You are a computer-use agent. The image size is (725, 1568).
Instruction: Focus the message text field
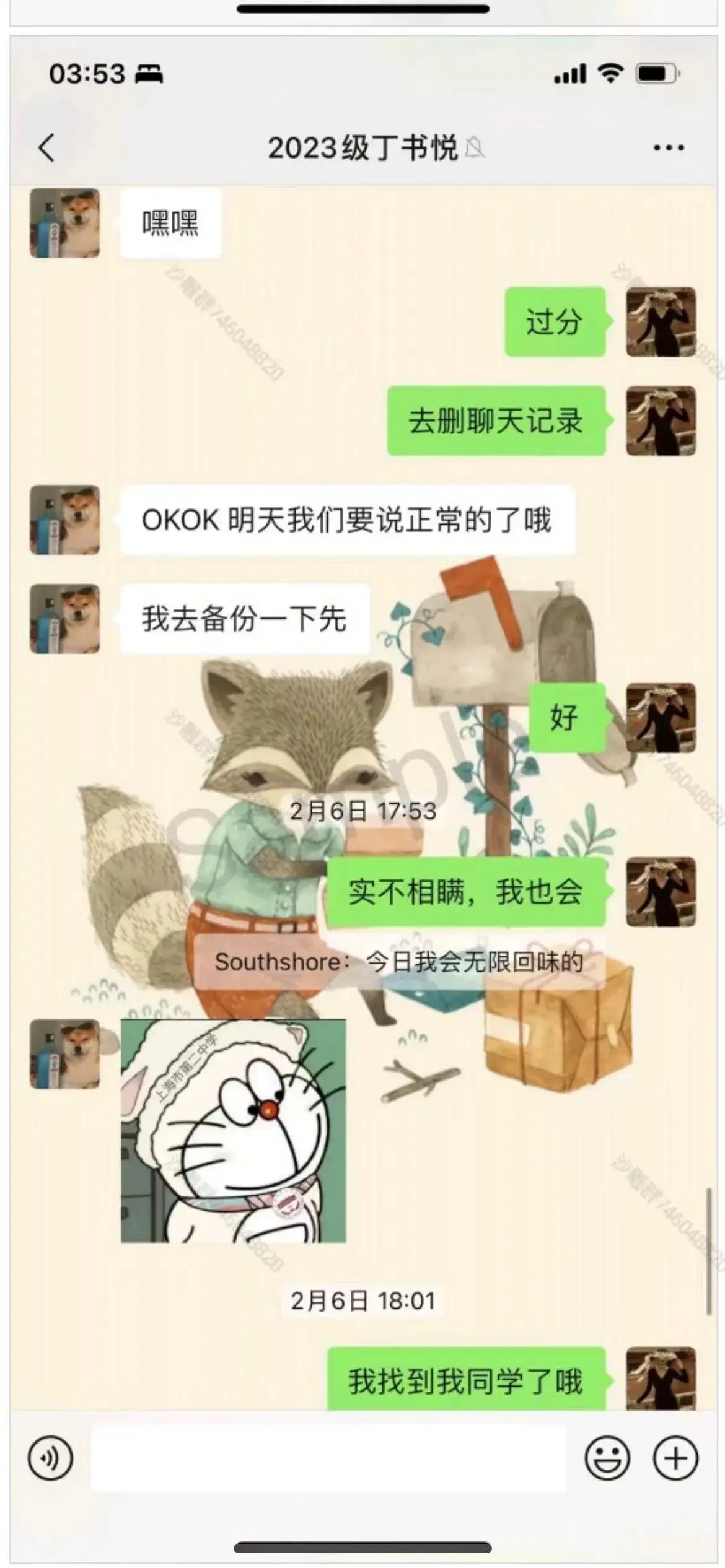click(x=328, y=1457)
